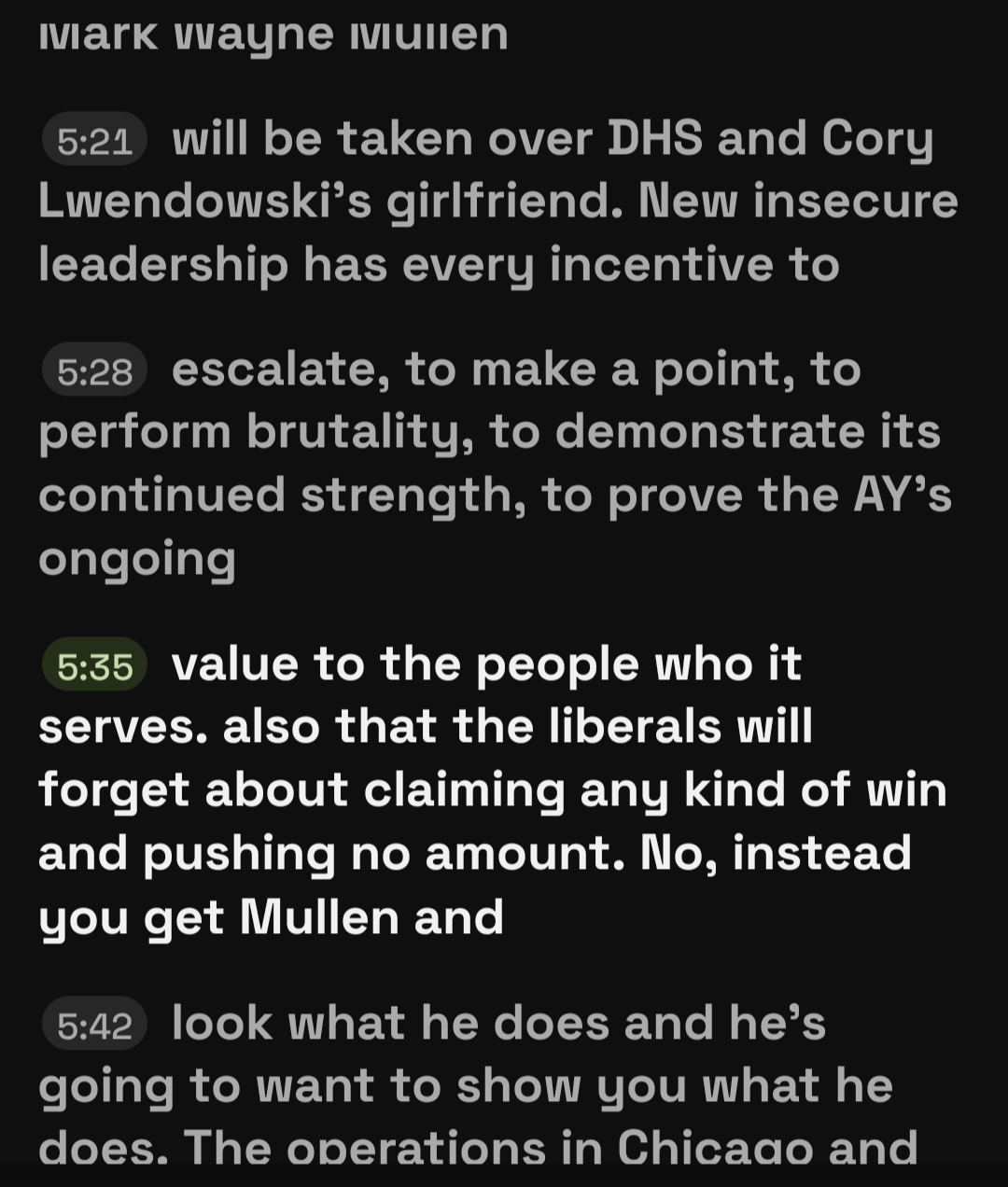The width and height of the screenshot is (1008, 1187).
Task: Seek playback to the 5:42 timestamp
Action: [x=94, y=1025]
